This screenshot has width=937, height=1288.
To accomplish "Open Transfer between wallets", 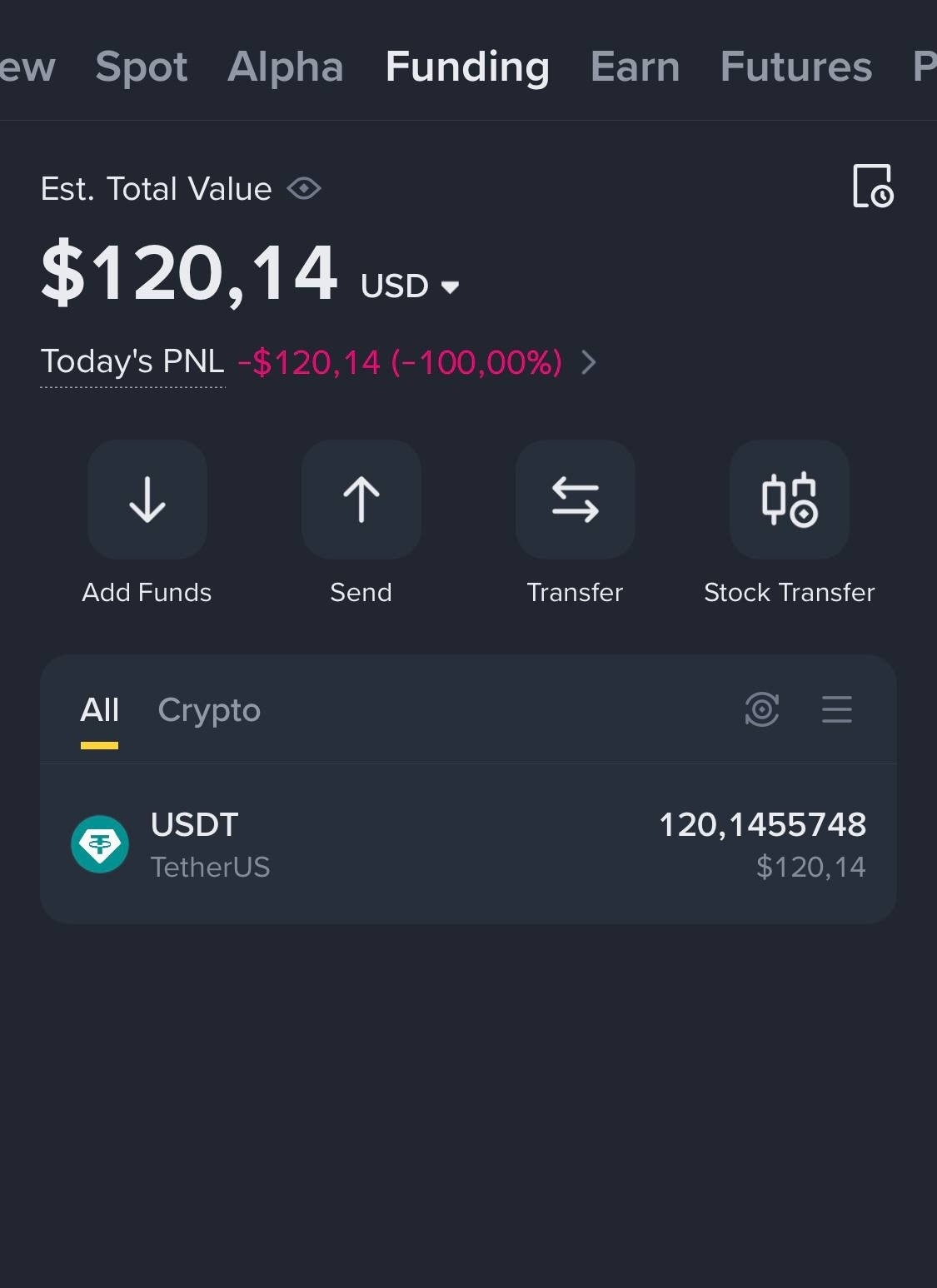I will (576, 523).
